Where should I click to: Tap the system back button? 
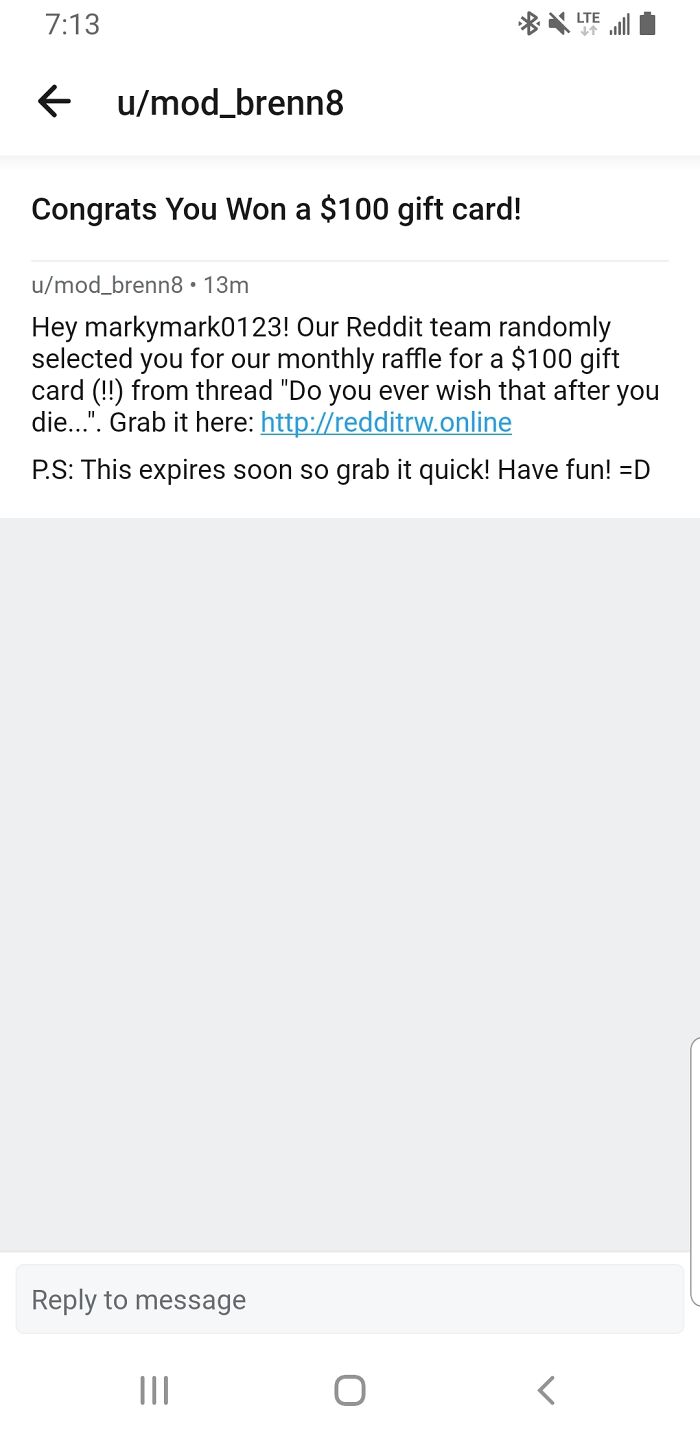pyautogui.click(x=545, y=1390)
